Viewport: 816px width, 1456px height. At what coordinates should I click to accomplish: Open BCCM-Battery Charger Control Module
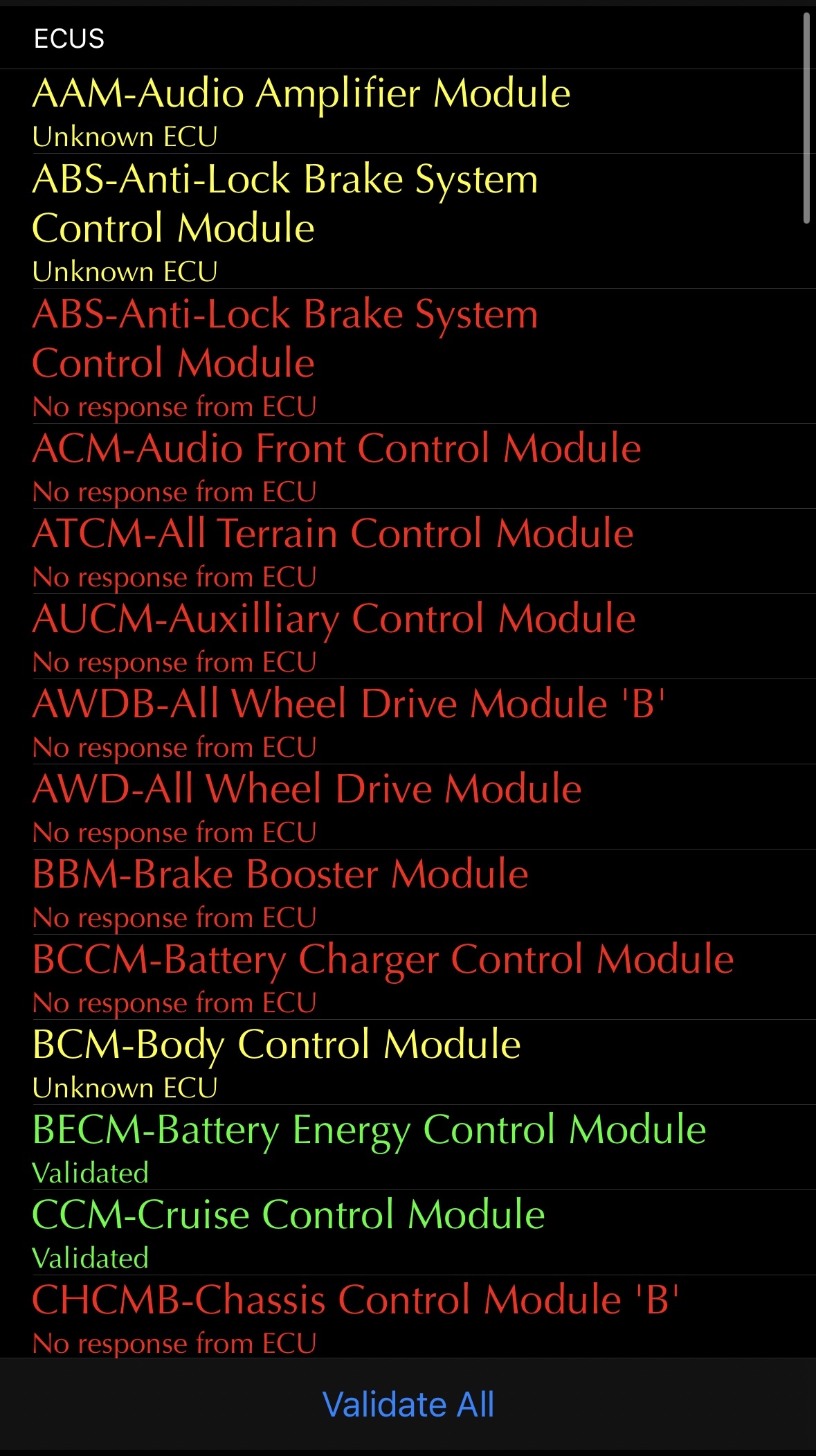[408, 978]
